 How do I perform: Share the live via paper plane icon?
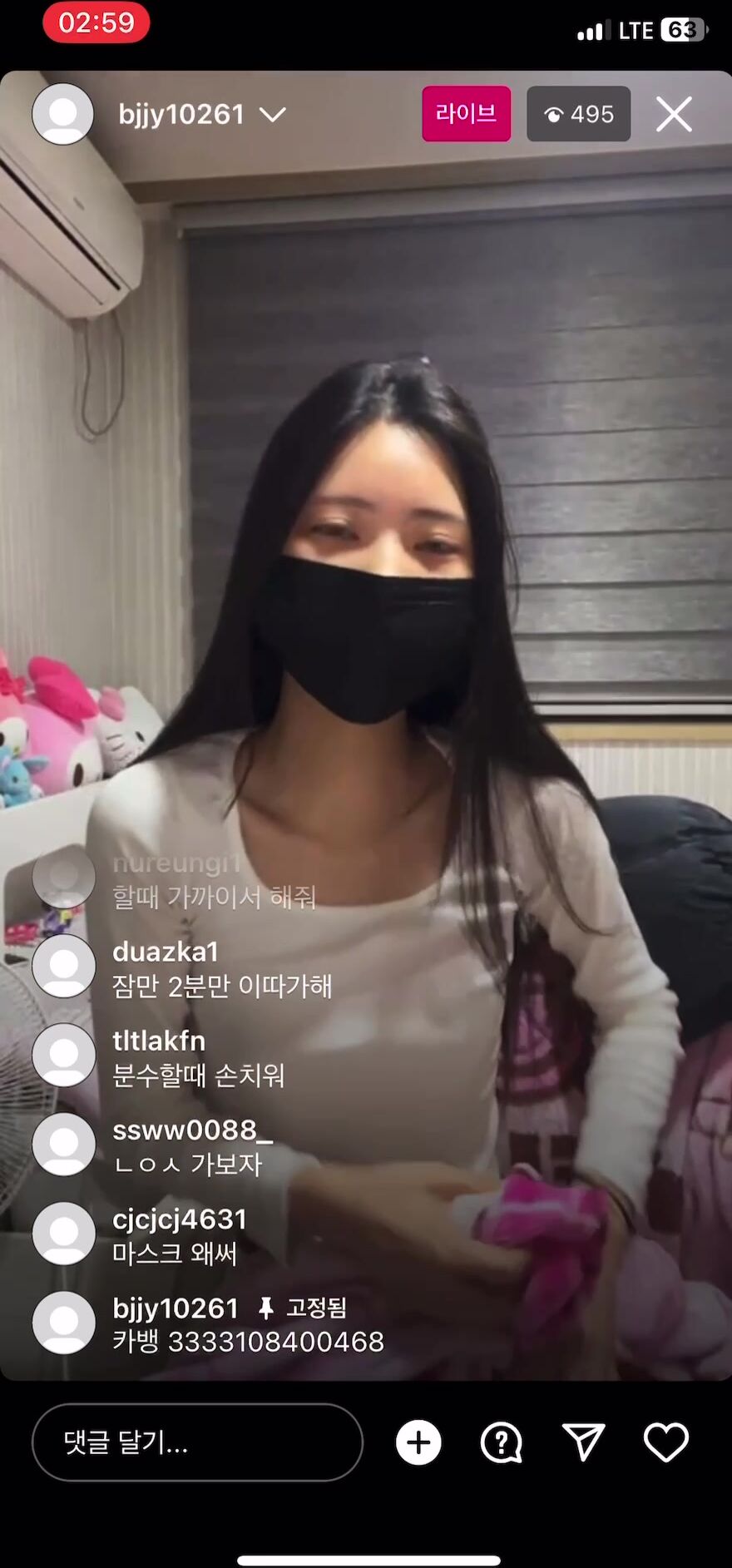[583, 1442]
